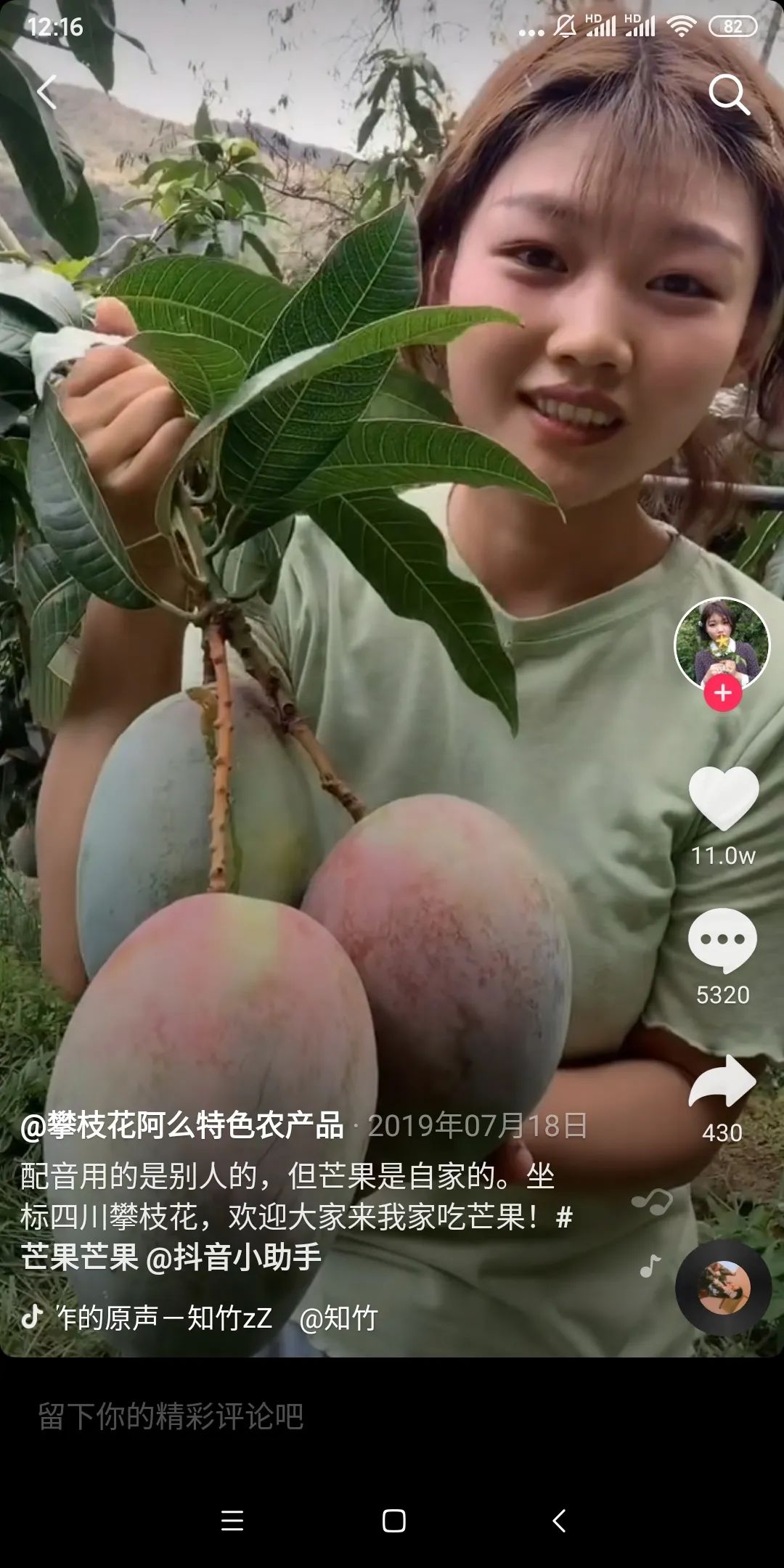Viewport: 784px width, 1568px height.
Task: Open the creator's profile avatar
Action: [722, 642]
